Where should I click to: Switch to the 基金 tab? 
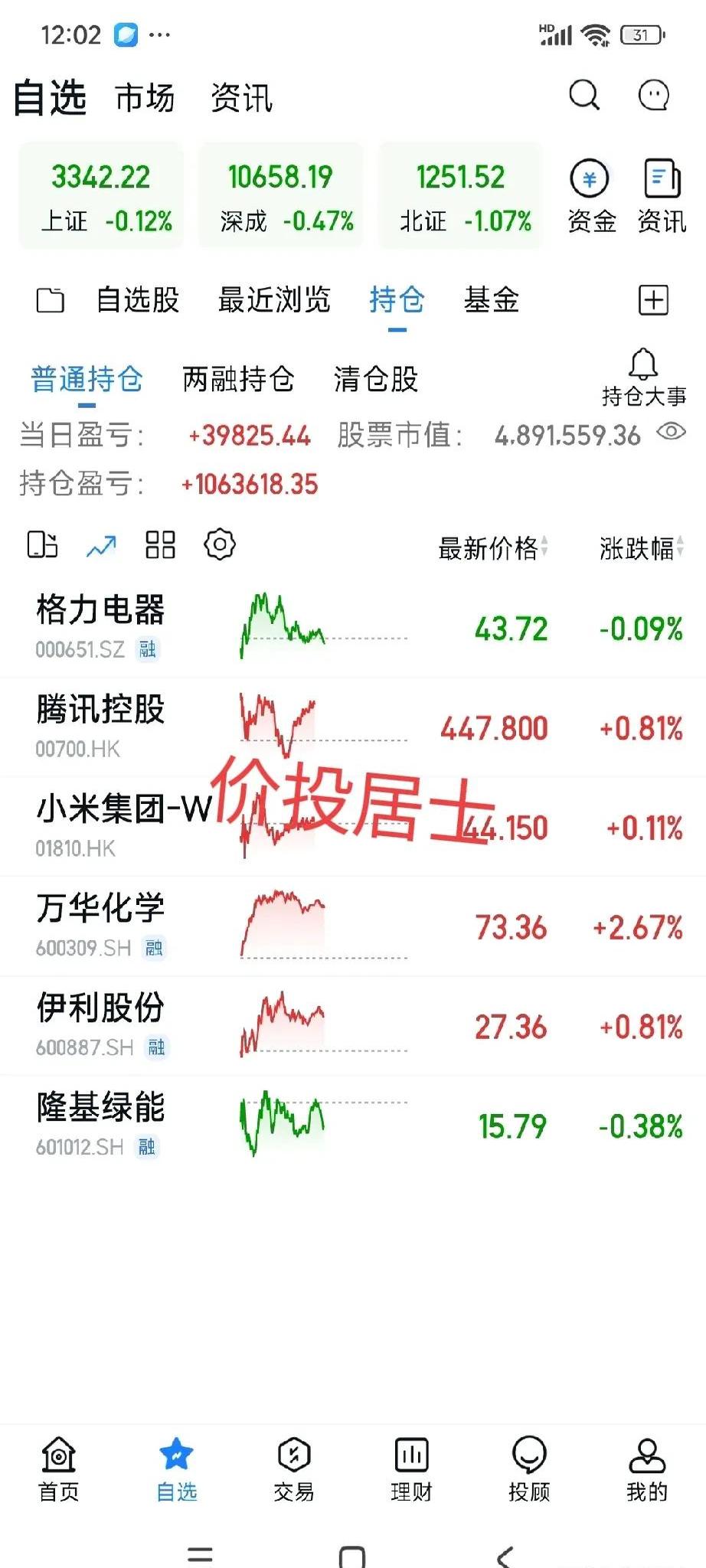coord(492,301)
